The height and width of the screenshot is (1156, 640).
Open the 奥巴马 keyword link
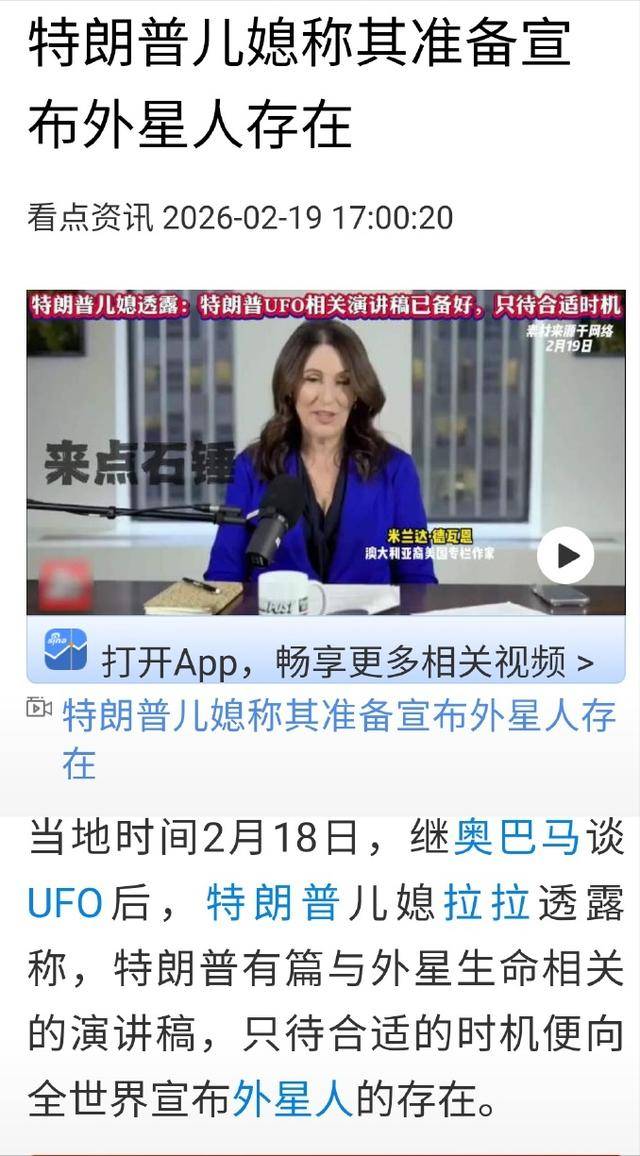(x=516, y=838)
